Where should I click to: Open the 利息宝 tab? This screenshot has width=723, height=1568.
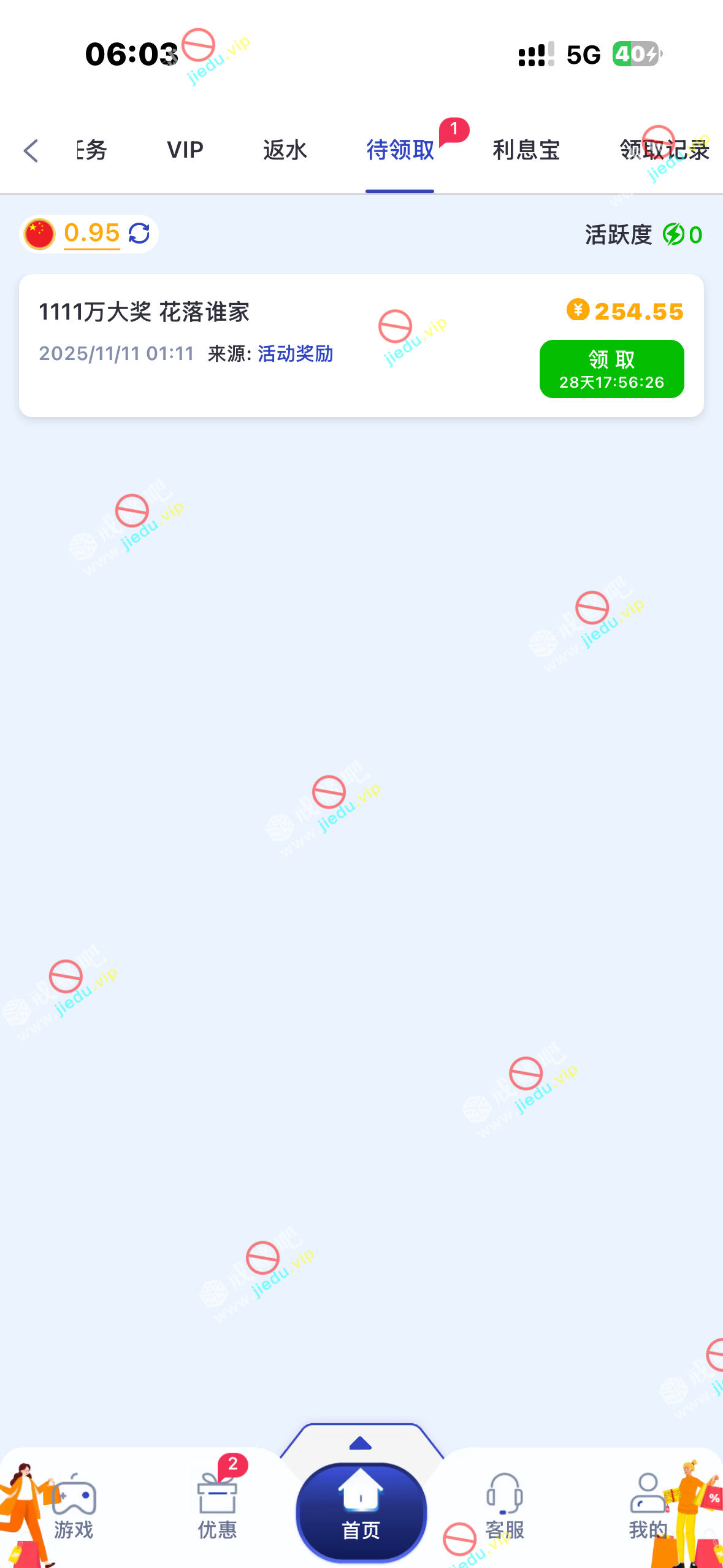coord(526,150)
